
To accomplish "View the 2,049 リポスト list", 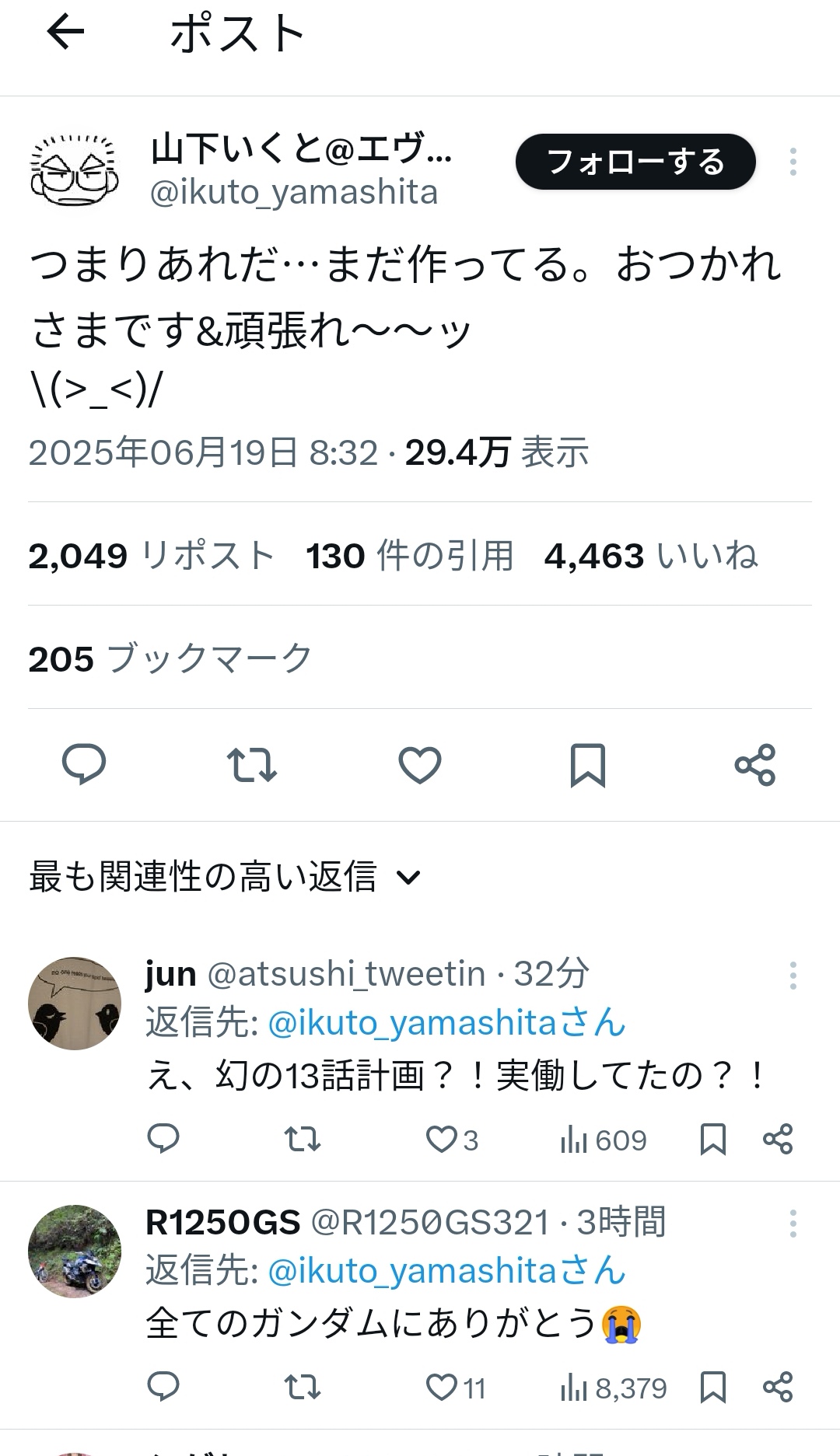I will [152, 556].
